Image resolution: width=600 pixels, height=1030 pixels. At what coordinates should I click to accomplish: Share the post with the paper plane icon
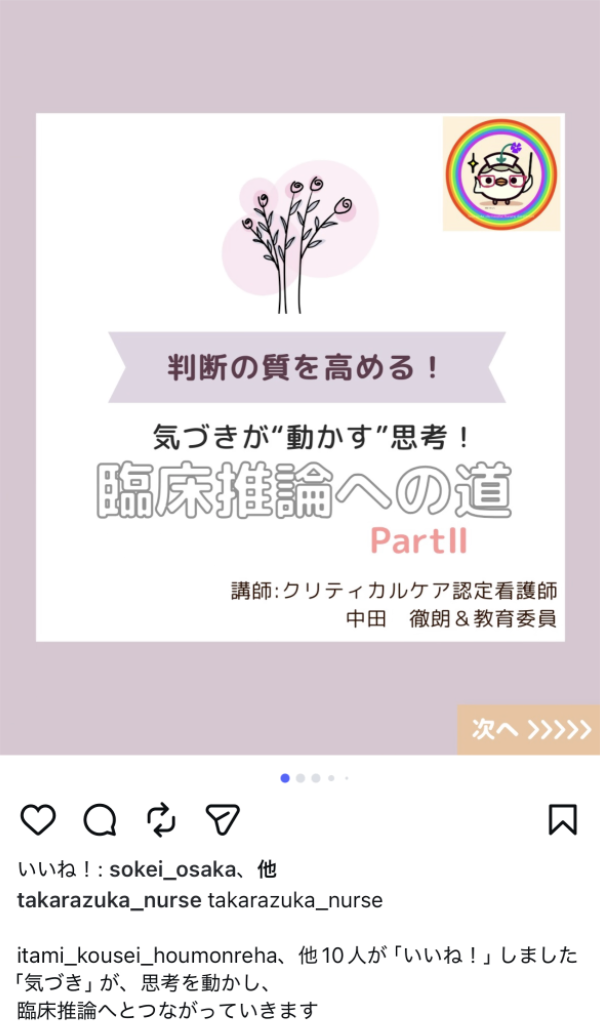222,820
